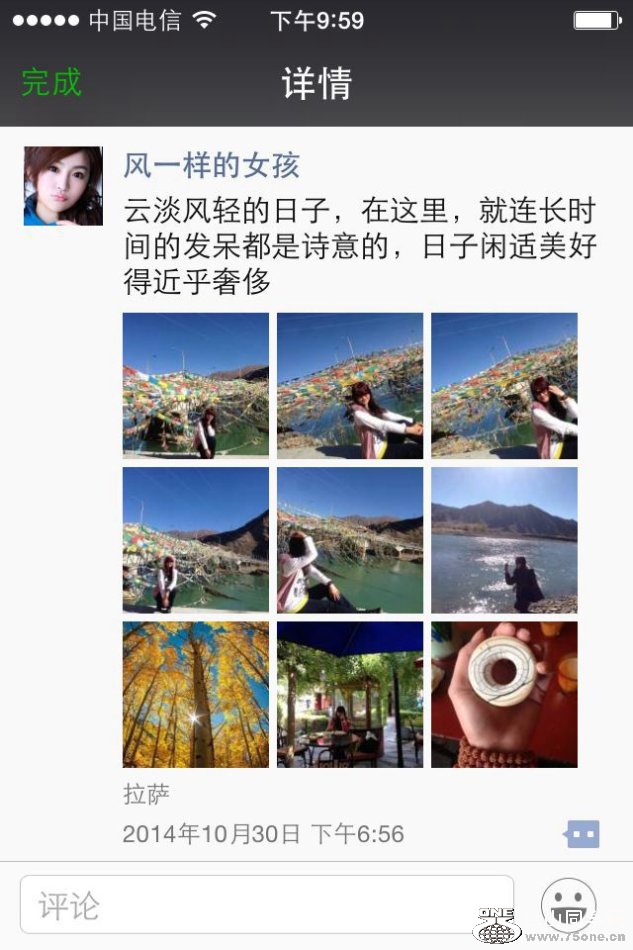Image resolution: width=633 pixels, height=950 pixels.
Task: Open the 拉萨 location link
Action: (146, 794)
